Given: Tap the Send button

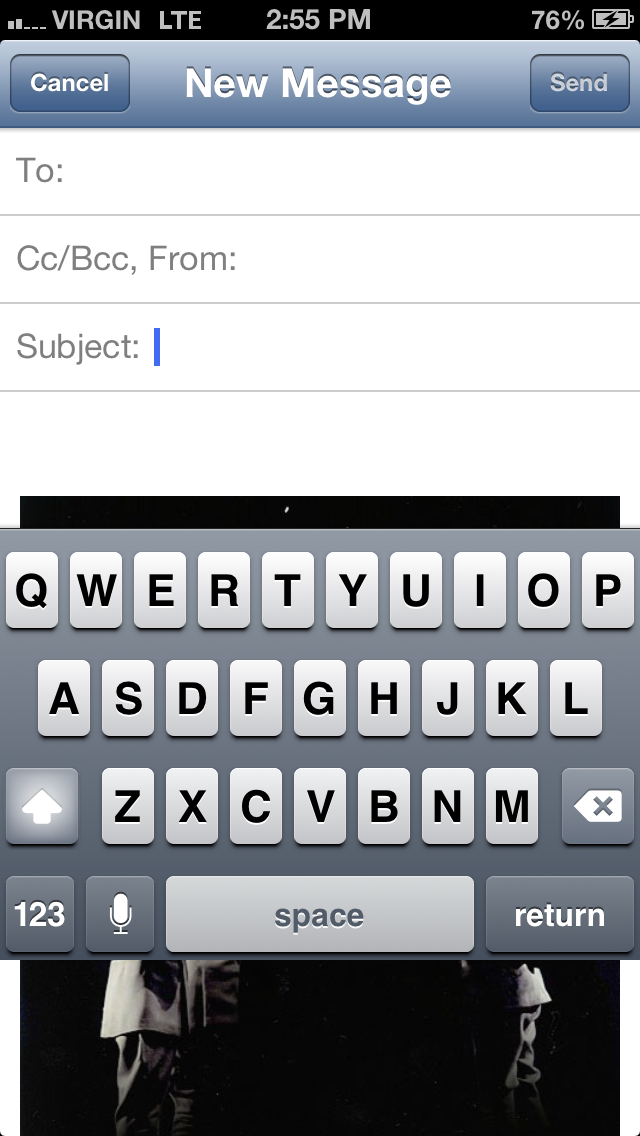Looking at the screenshot, I should pyautogui.click(x=579, y=83).
